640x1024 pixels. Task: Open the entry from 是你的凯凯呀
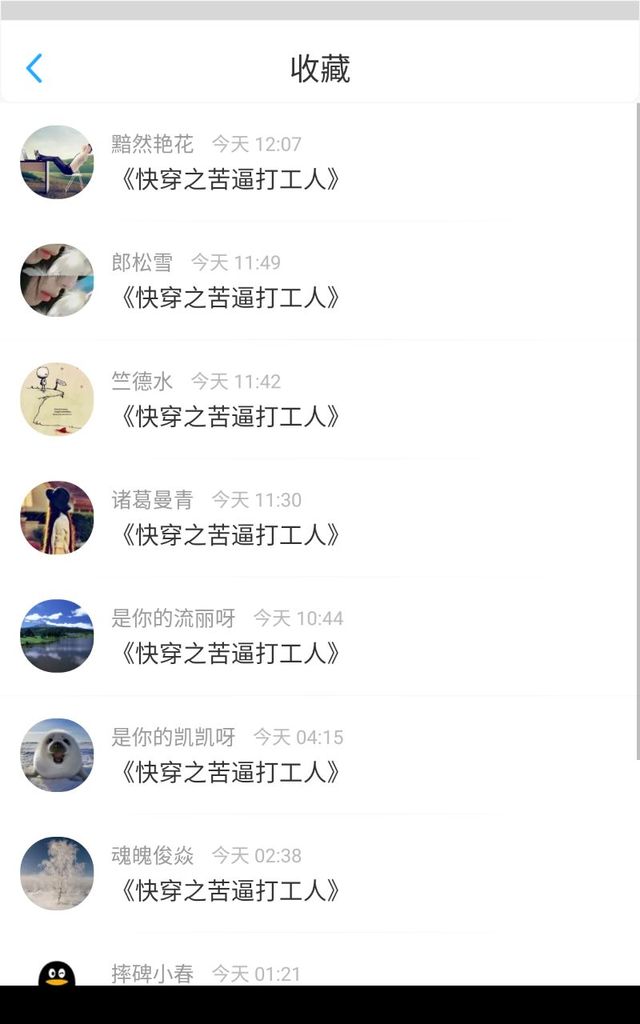tap(320, 755)
